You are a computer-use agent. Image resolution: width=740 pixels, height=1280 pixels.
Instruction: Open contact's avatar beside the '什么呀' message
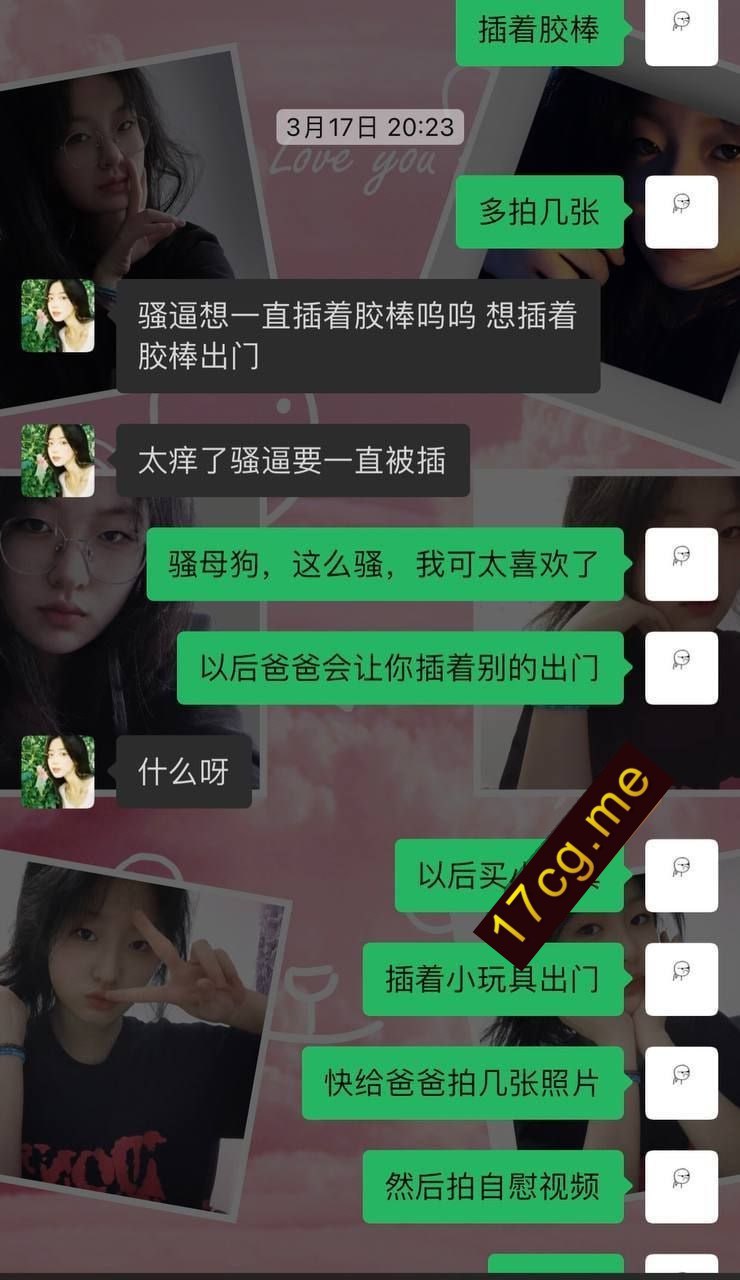tap(58, 772)
